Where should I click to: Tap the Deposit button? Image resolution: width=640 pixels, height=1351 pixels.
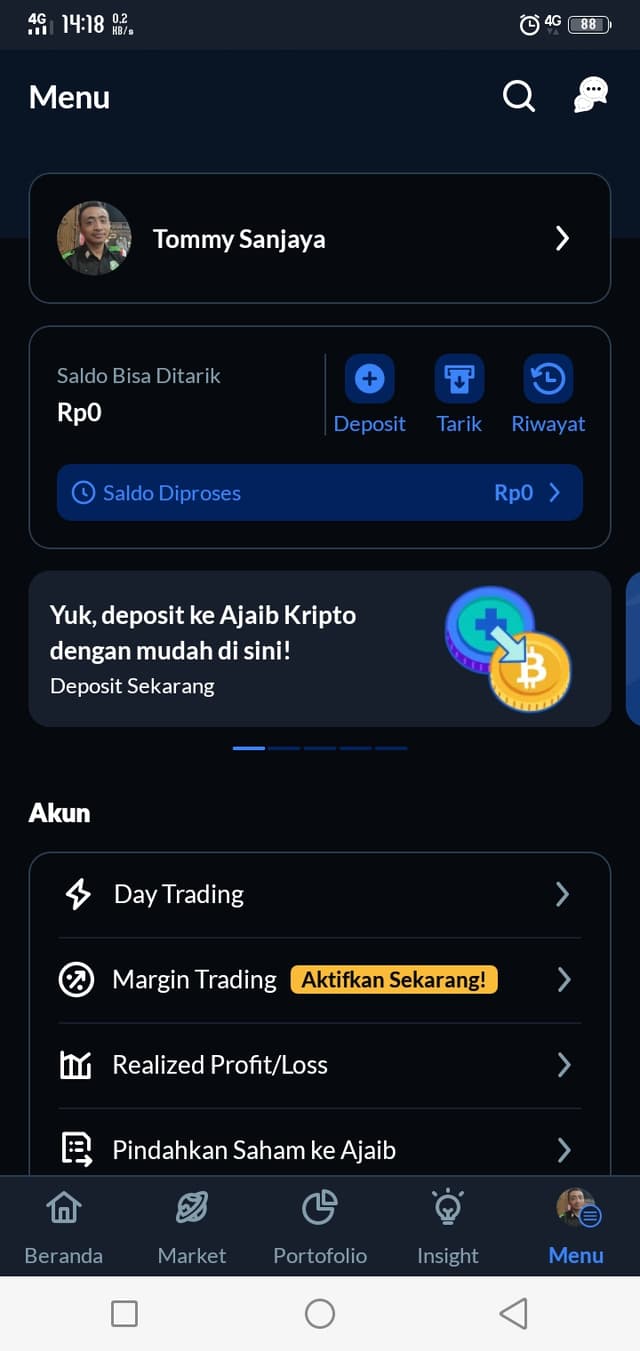coord(370,395)
